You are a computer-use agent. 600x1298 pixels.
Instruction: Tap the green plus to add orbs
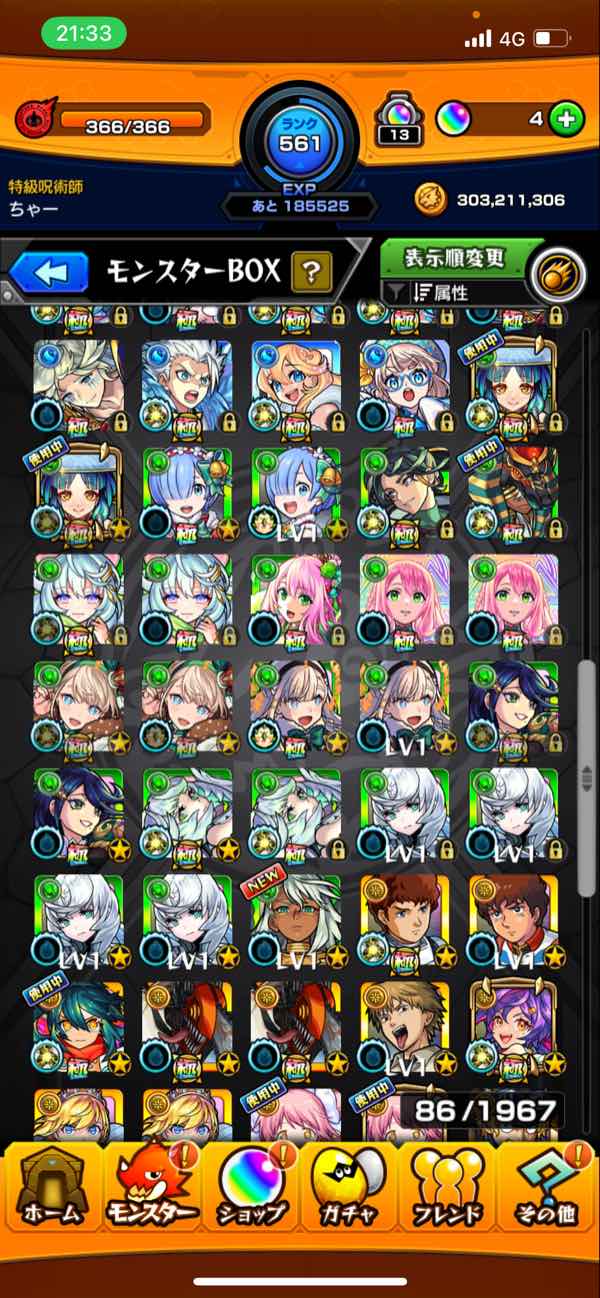point(566,120)
